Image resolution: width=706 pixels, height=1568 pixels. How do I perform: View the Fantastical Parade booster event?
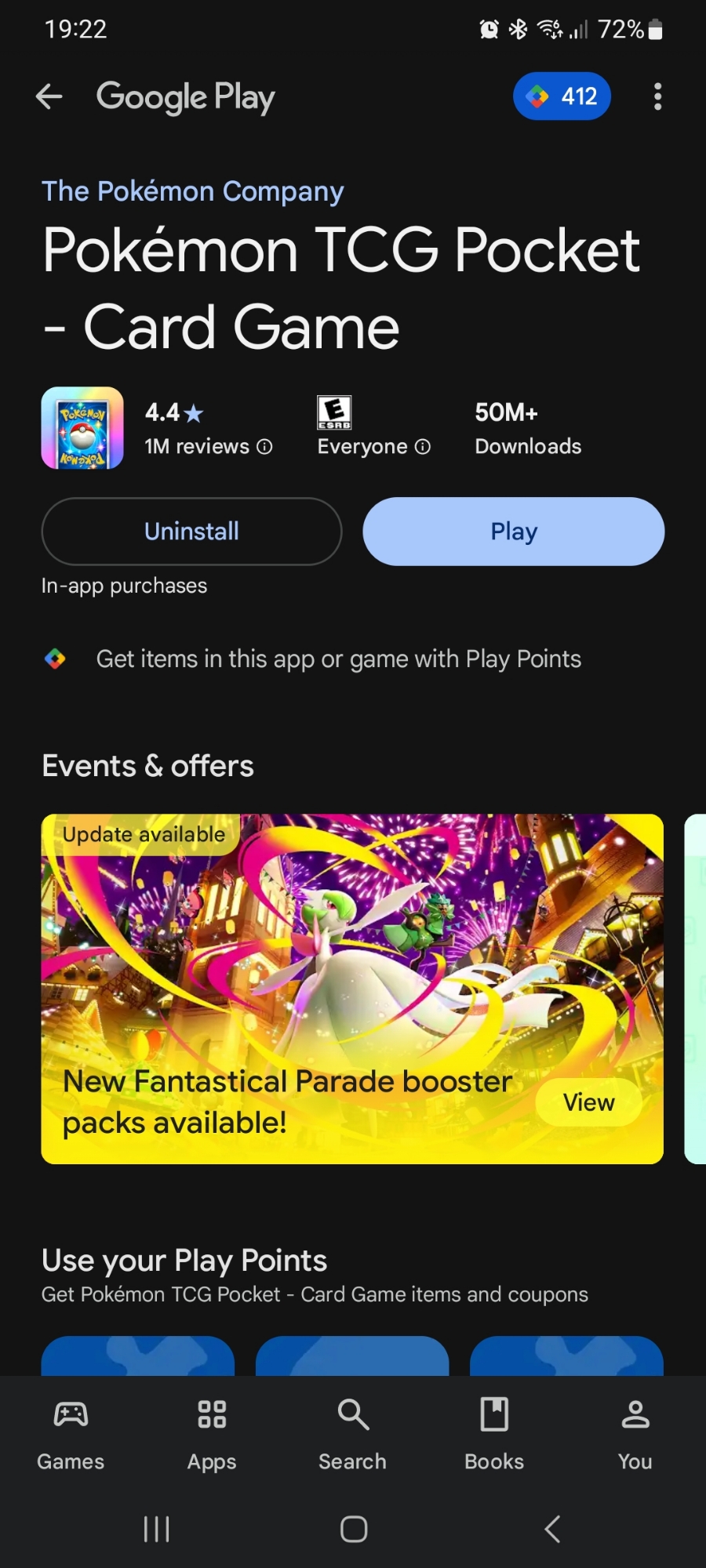(x=588, y=1102)
